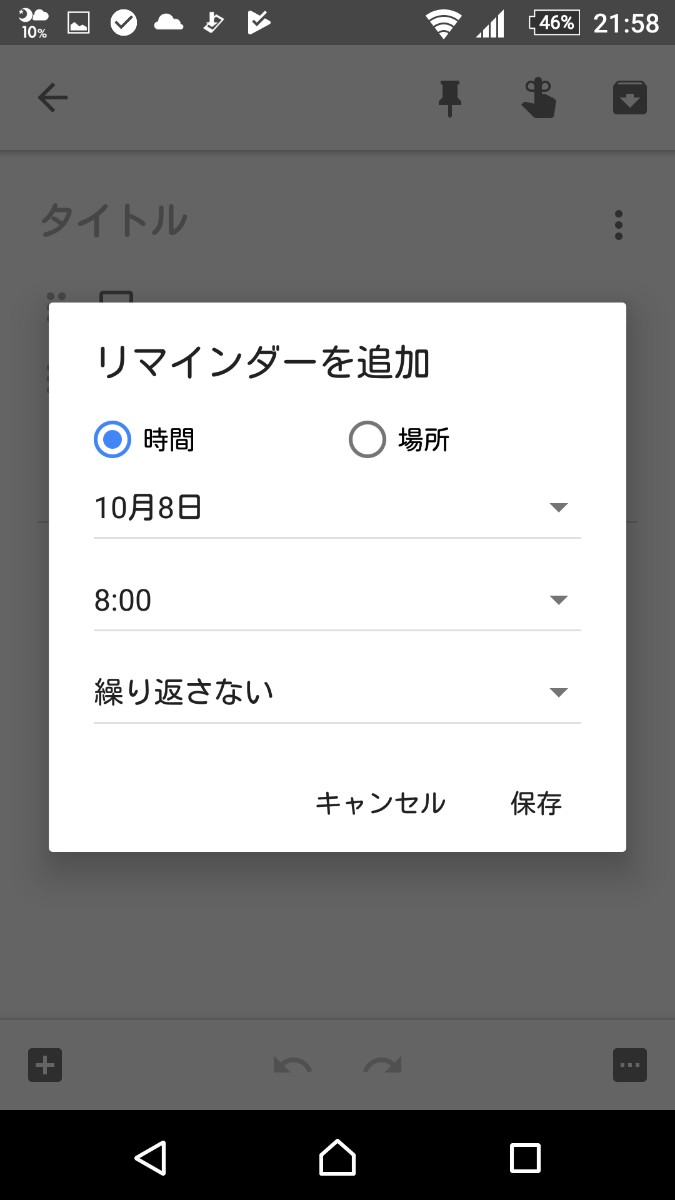Image resolution: width=675 pixels, height=1200 pixels.
Task: Tap 保存 to save the reminder
Action: tap(536, 803)
